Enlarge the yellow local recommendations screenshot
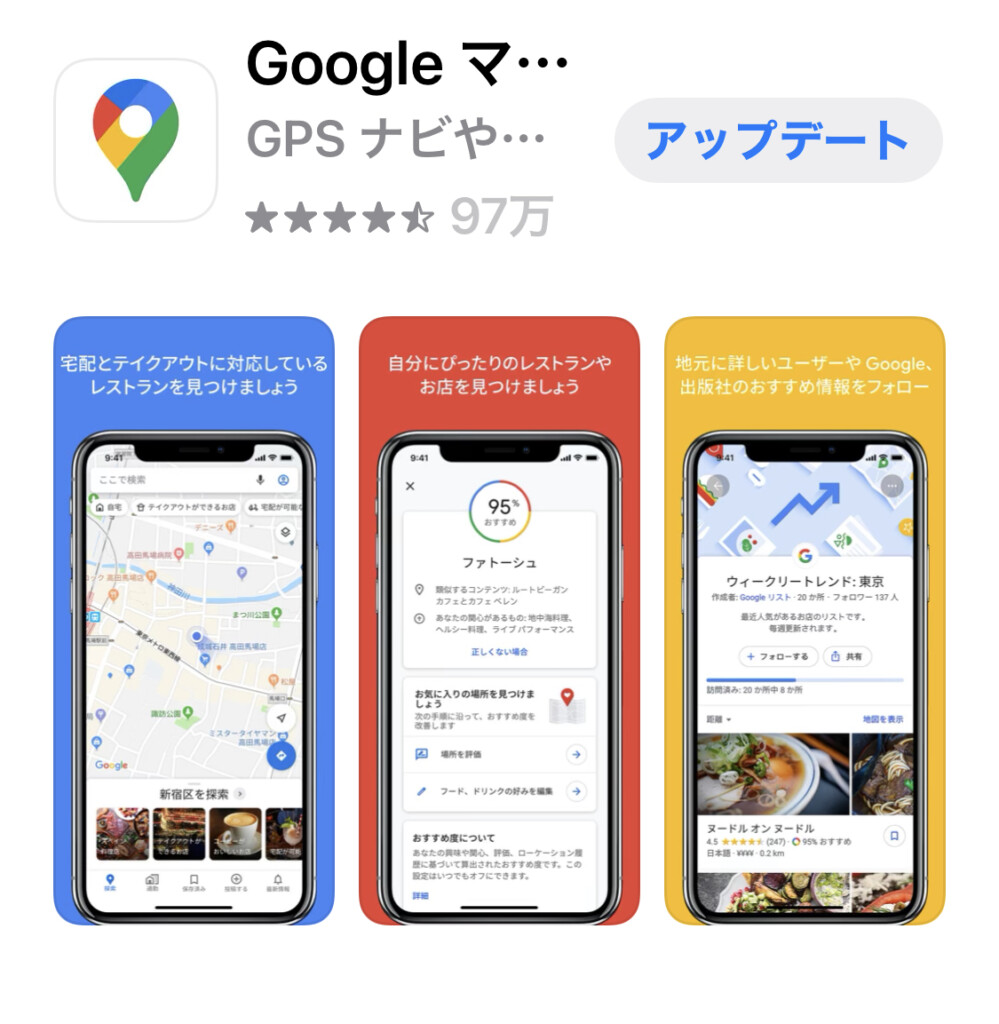 pos(804,620)
